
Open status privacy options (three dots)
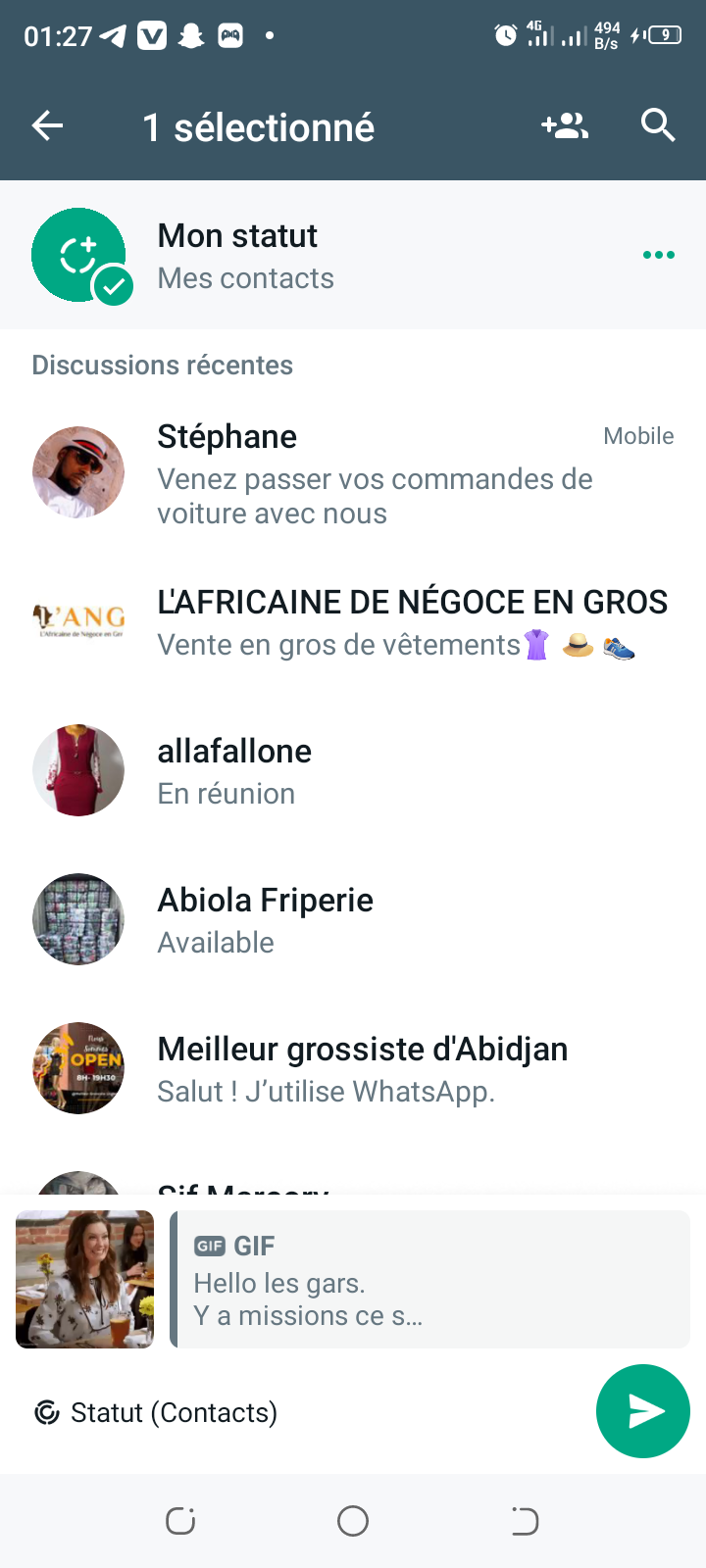(x=658, y=255)
